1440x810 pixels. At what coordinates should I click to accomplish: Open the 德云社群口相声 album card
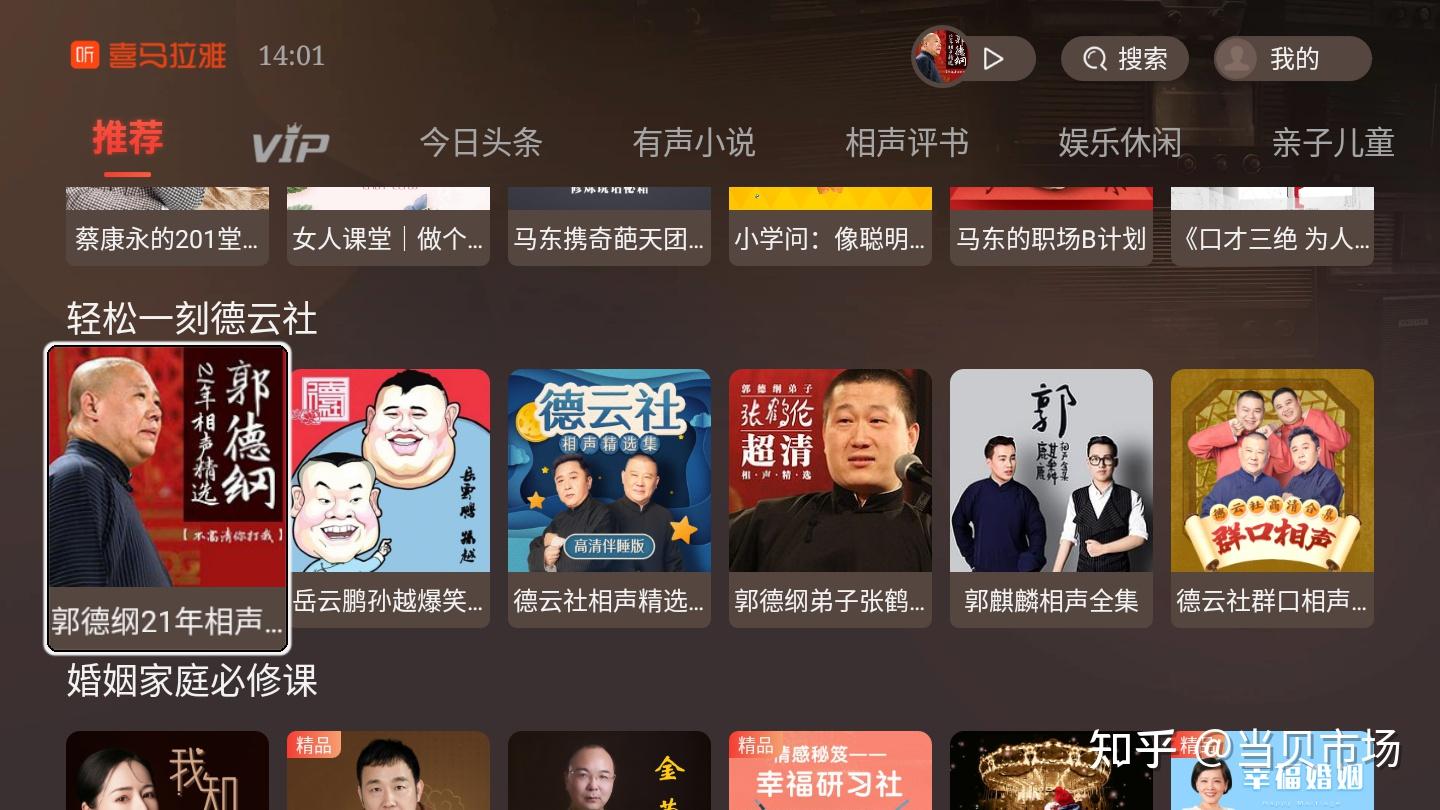point(1272,498)
